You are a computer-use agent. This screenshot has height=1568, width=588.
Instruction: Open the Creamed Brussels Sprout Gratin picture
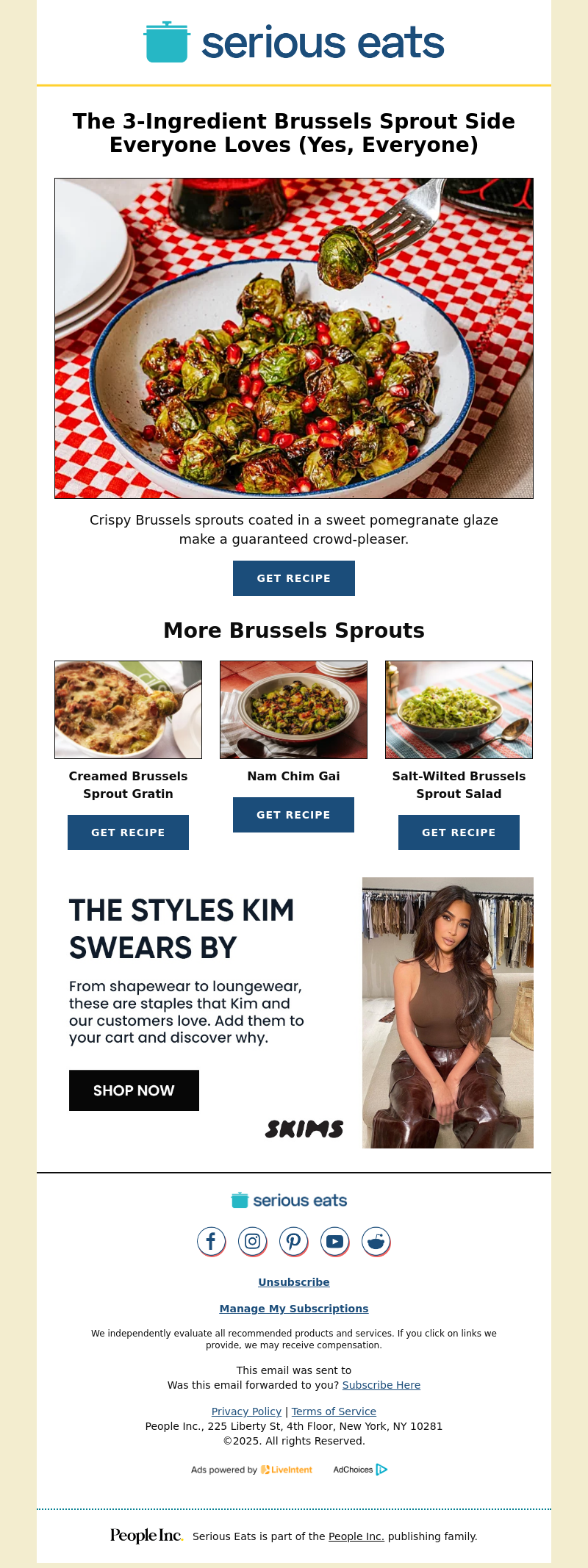coord(128,710)
